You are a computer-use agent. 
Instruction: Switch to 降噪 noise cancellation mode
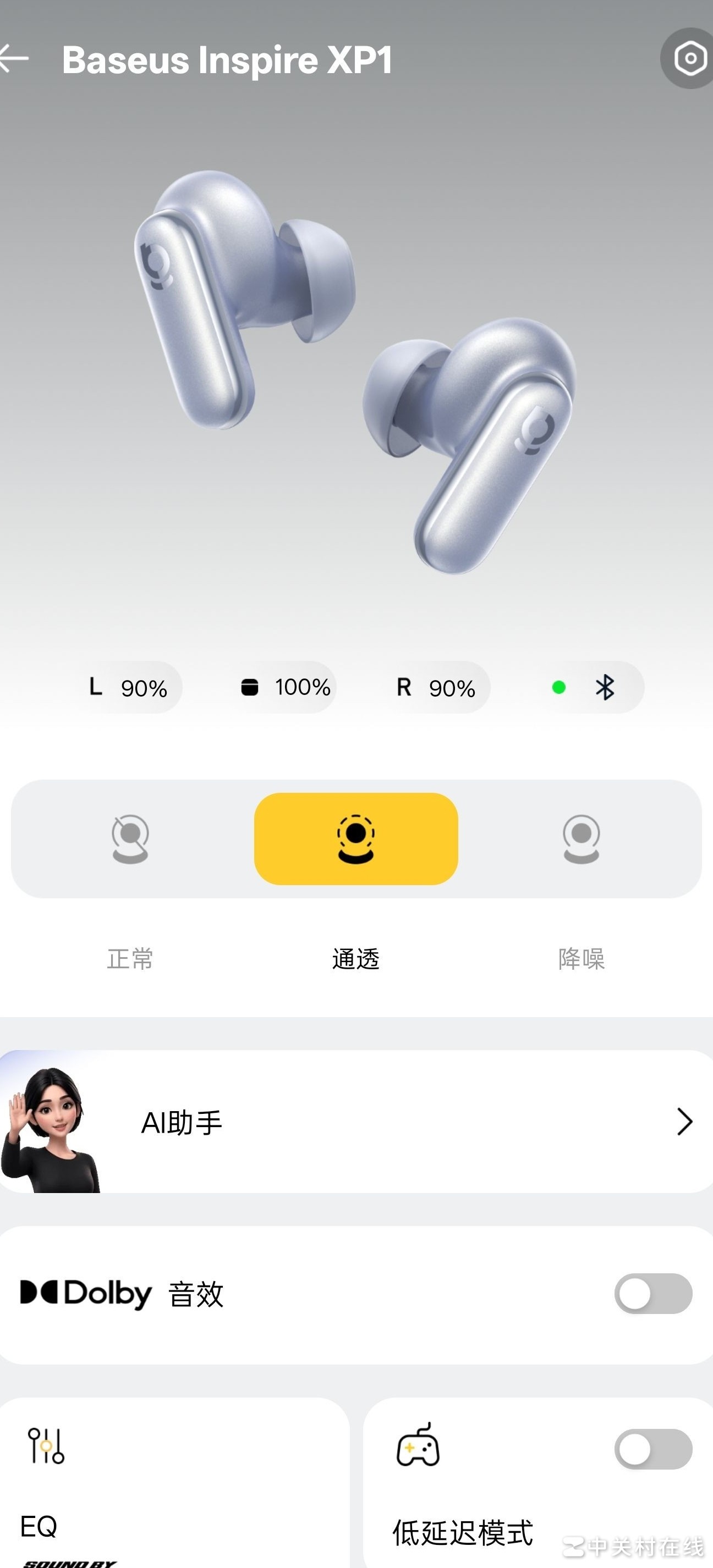pos(582,839)
